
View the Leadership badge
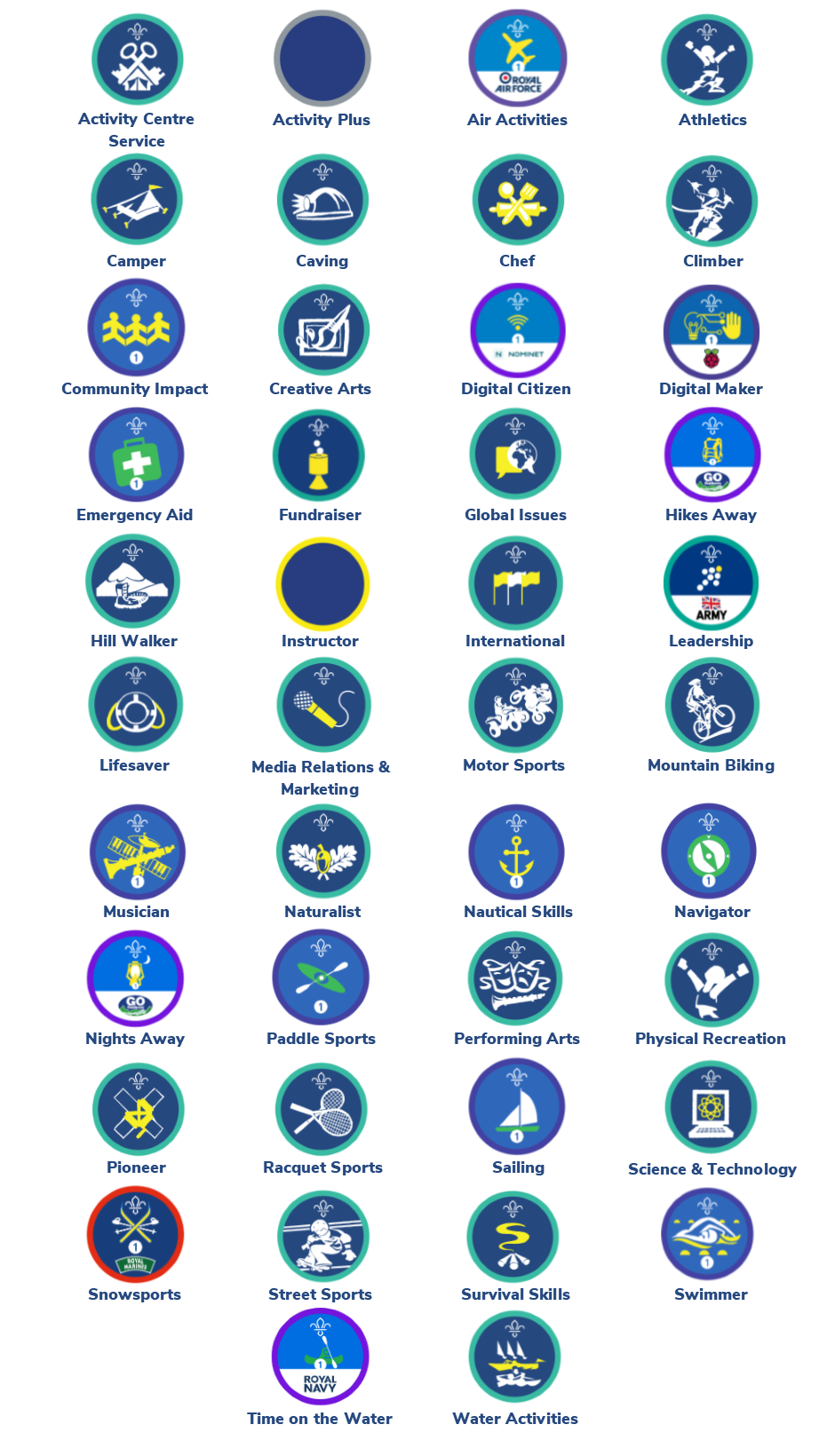[711, 583]
